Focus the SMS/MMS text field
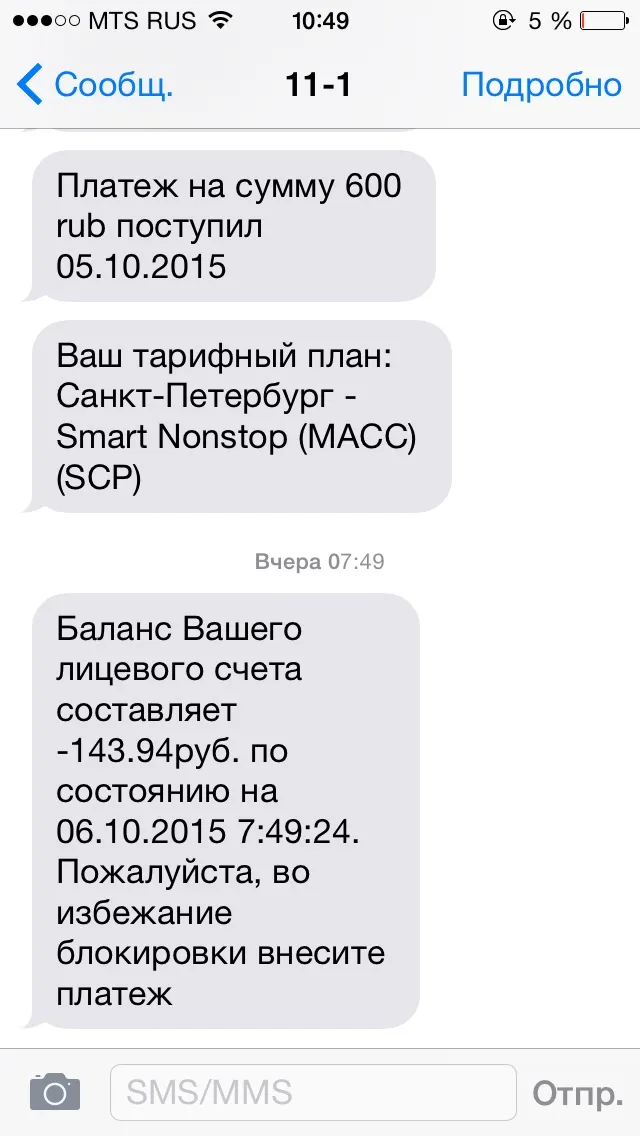 point(313,1092)
